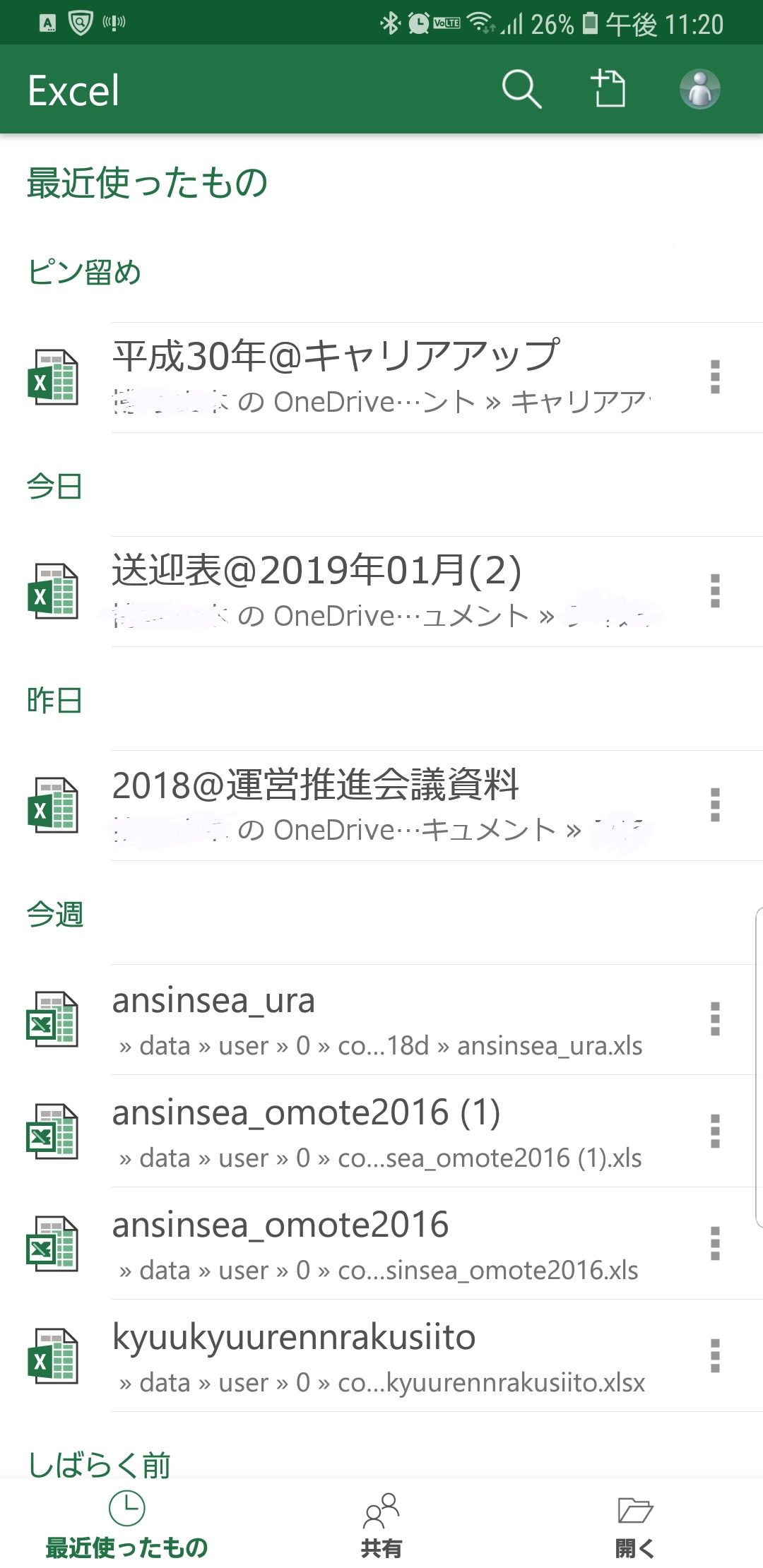Screen dimensions: 763x1568
Task: Open the search icon in Excel header
Action: tap(521, 90)
